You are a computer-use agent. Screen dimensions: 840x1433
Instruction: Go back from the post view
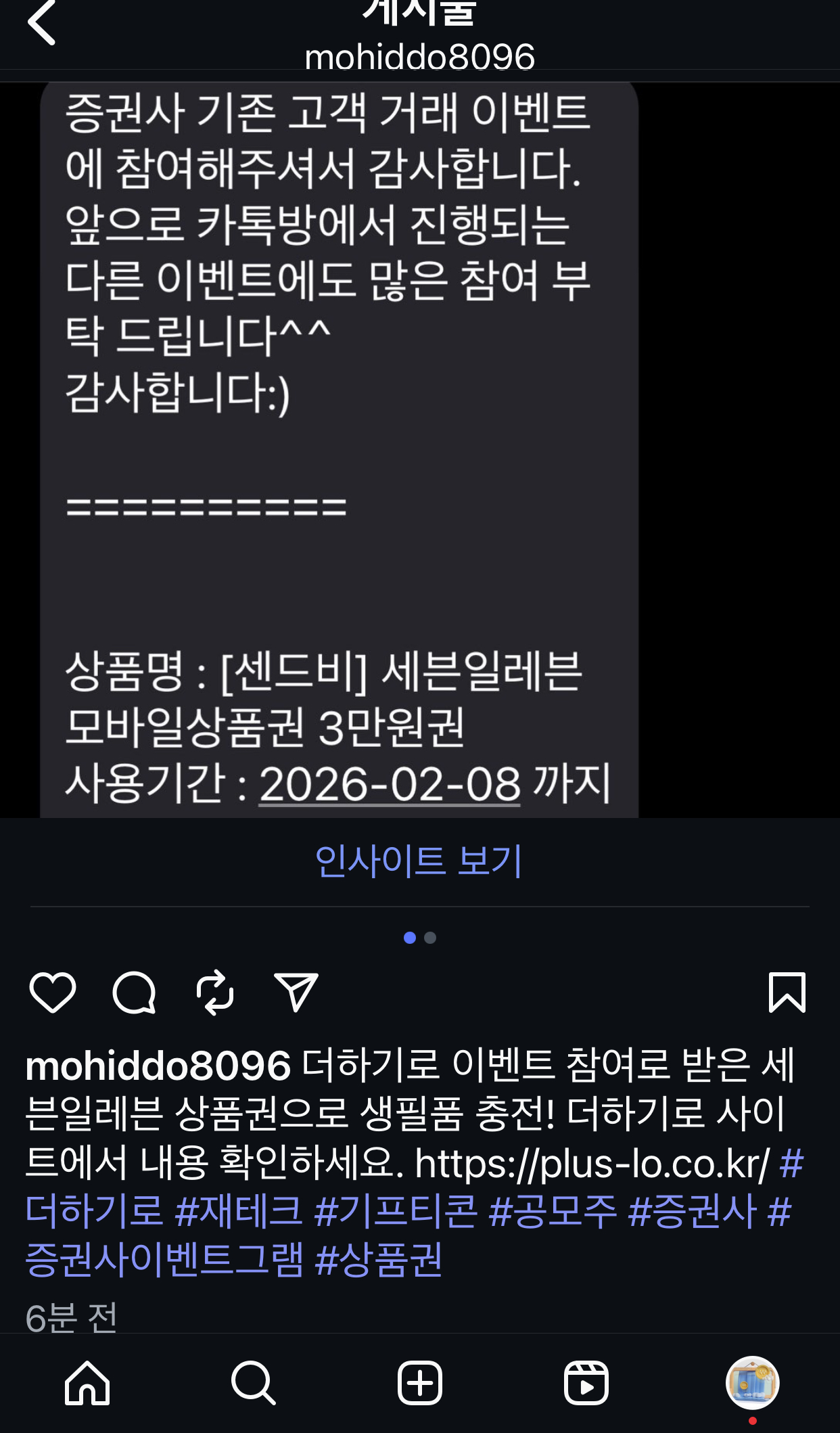click(x=42, y=23)
